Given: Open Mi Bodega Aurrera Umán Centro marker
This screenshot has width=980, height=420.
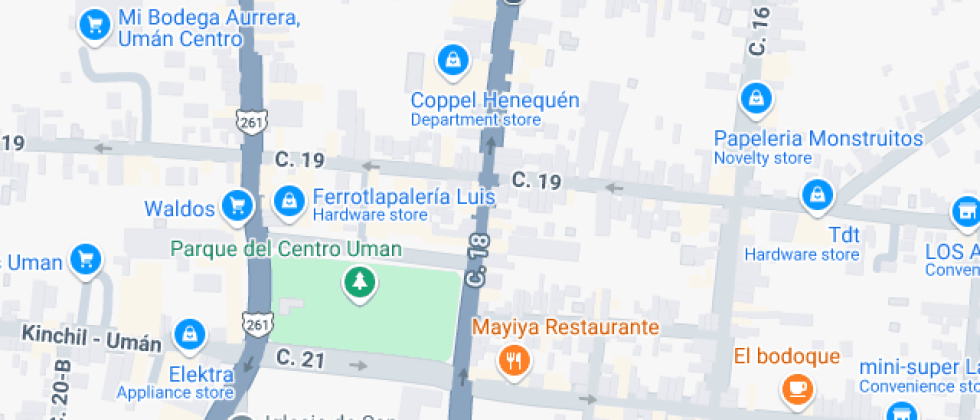Looking at the screenshot, I should [x=95, y=24].
